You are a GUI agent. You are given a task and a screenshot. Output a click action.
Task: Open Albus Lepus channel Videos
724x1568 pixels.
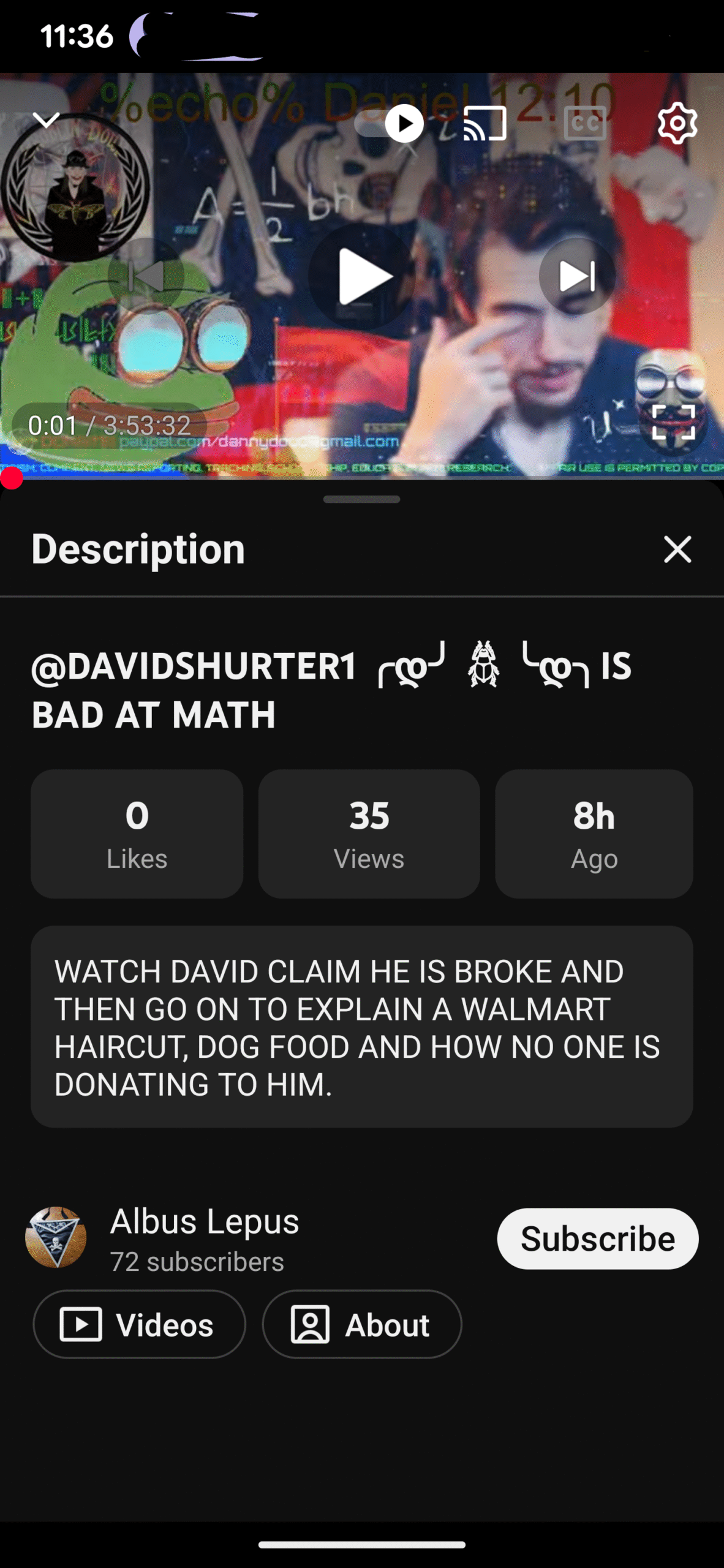(x=140, y=1324)
